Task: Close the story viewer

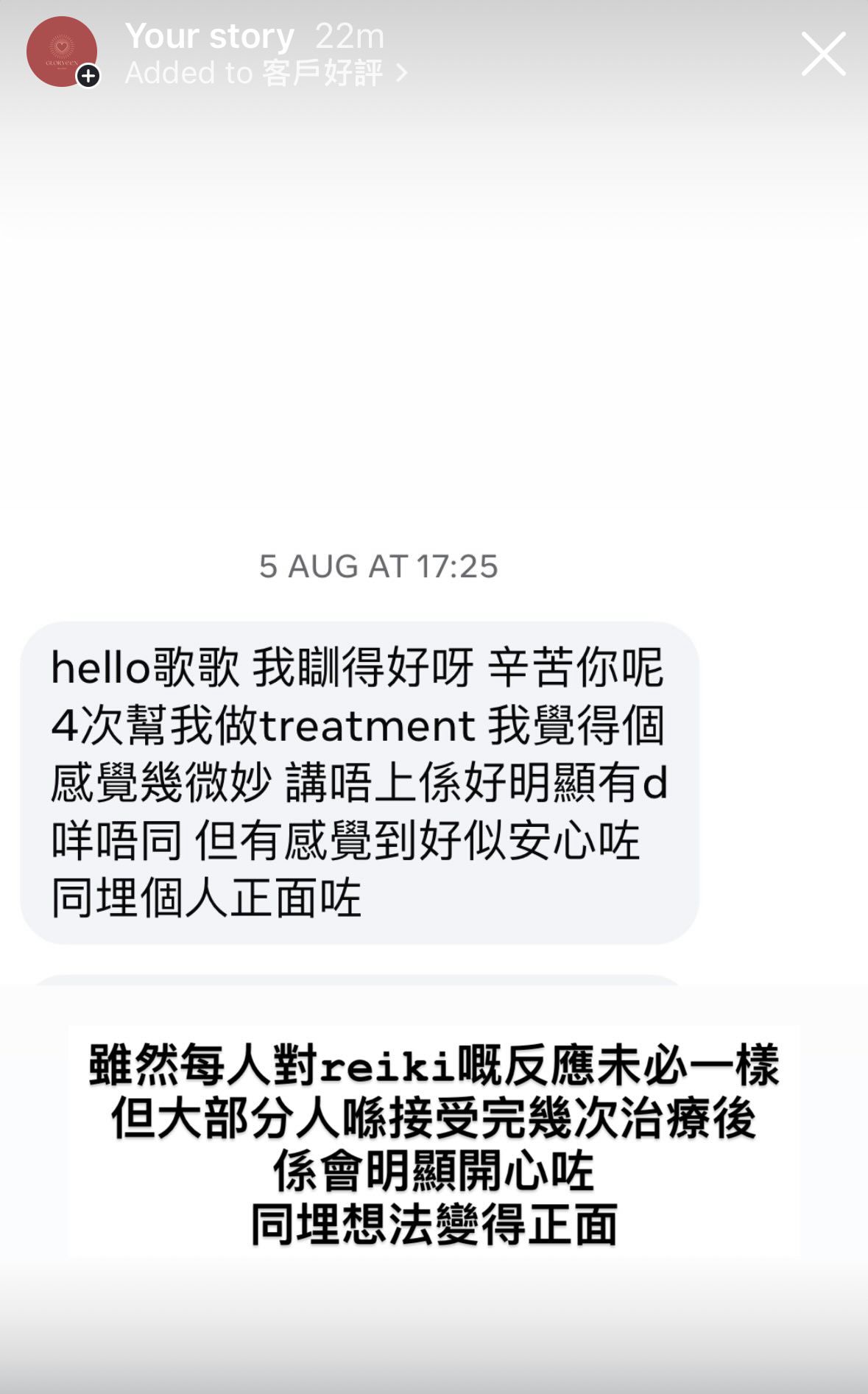Action: (823, 54)
